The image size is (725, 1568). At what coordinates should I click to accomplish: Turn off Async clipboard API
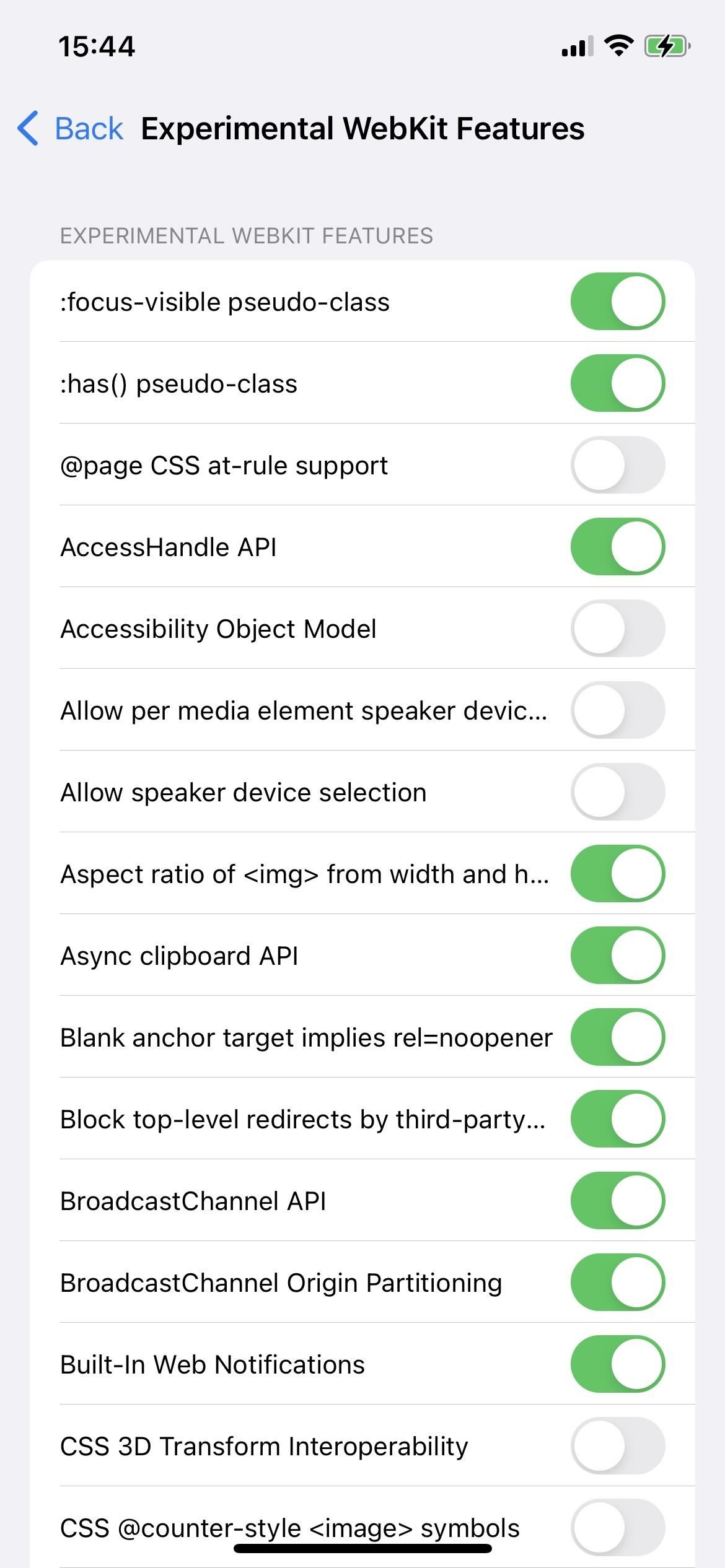coord(618,956)
